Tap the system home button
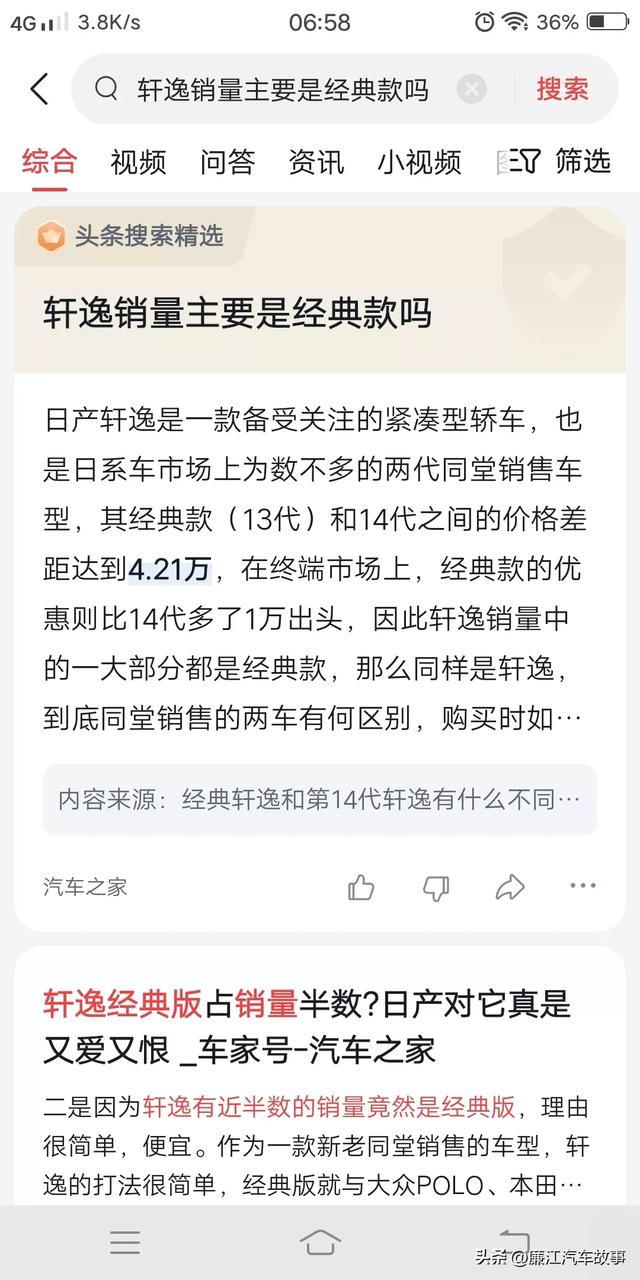 tap(320, 1242)
